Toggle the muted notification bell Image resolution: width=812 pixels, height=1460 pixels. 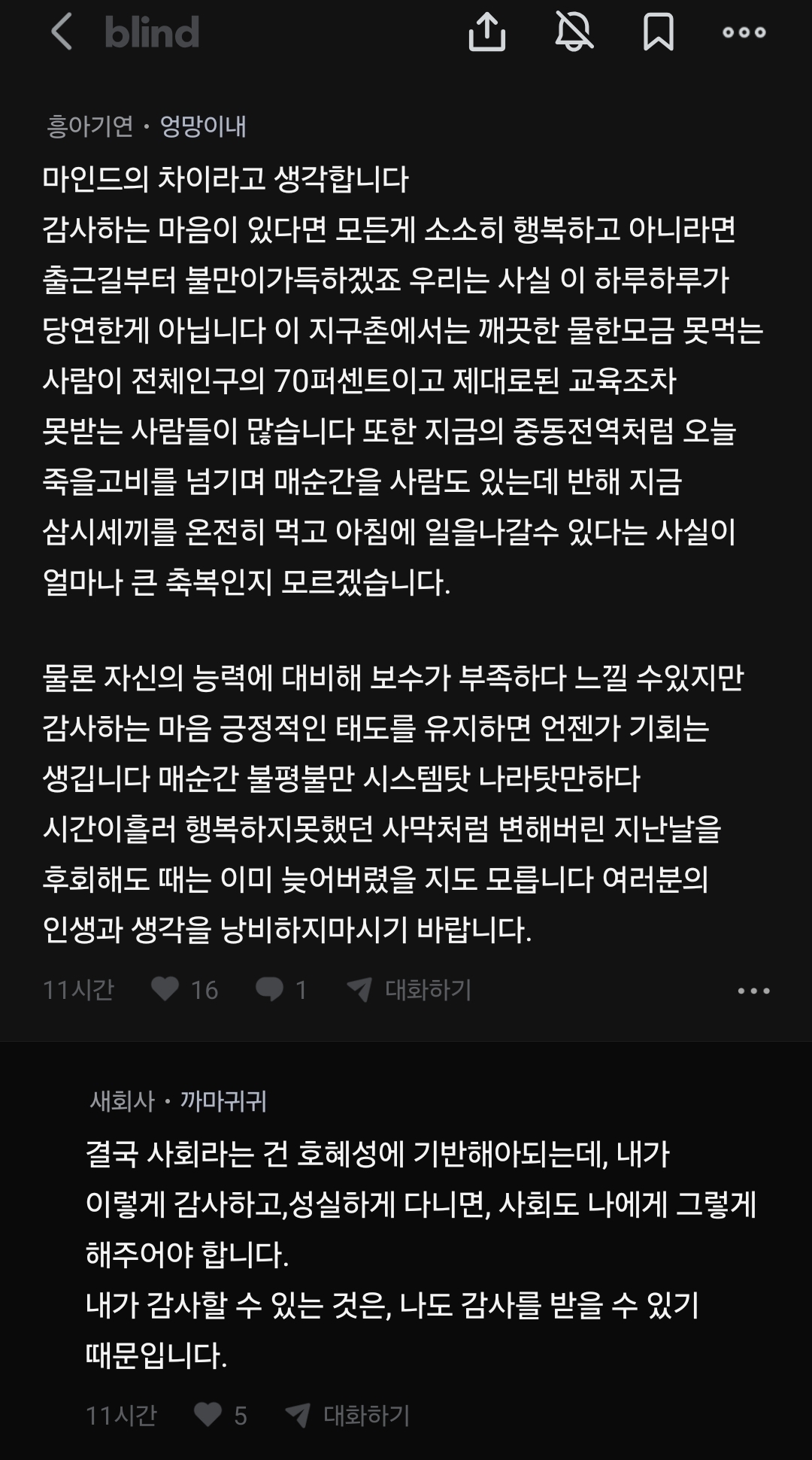(x=574, y=32)
